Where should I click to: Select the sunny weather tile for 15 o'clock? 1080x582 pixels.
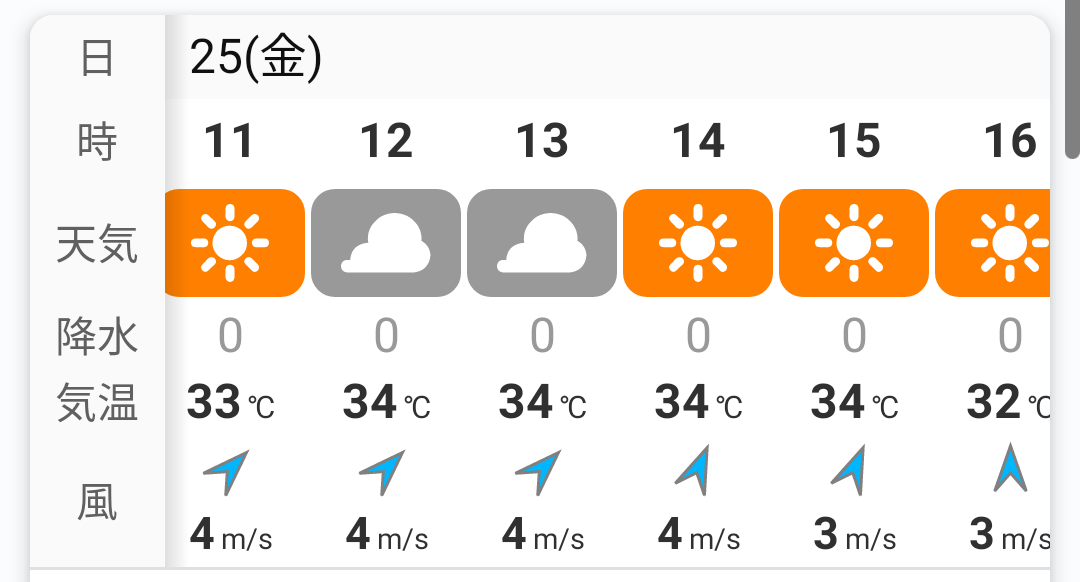[x=854, y=243]
